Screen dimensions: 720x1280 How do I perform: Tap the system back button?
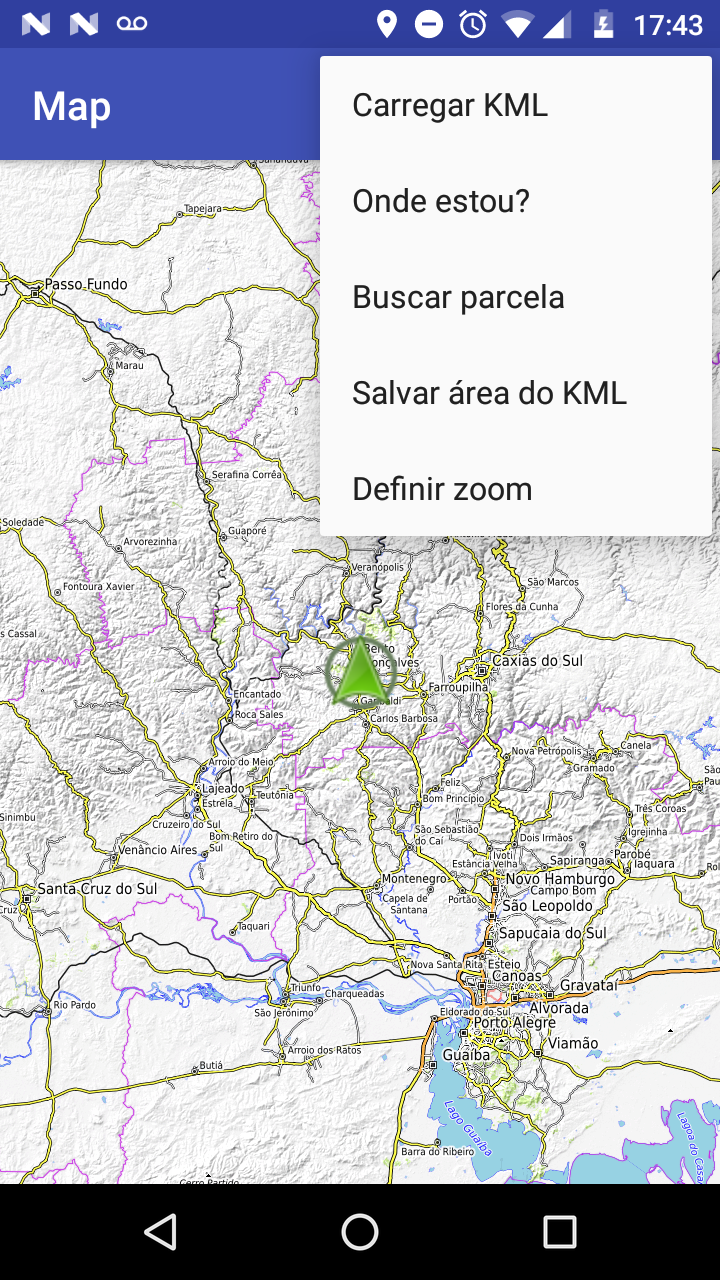pos(160,1232)
